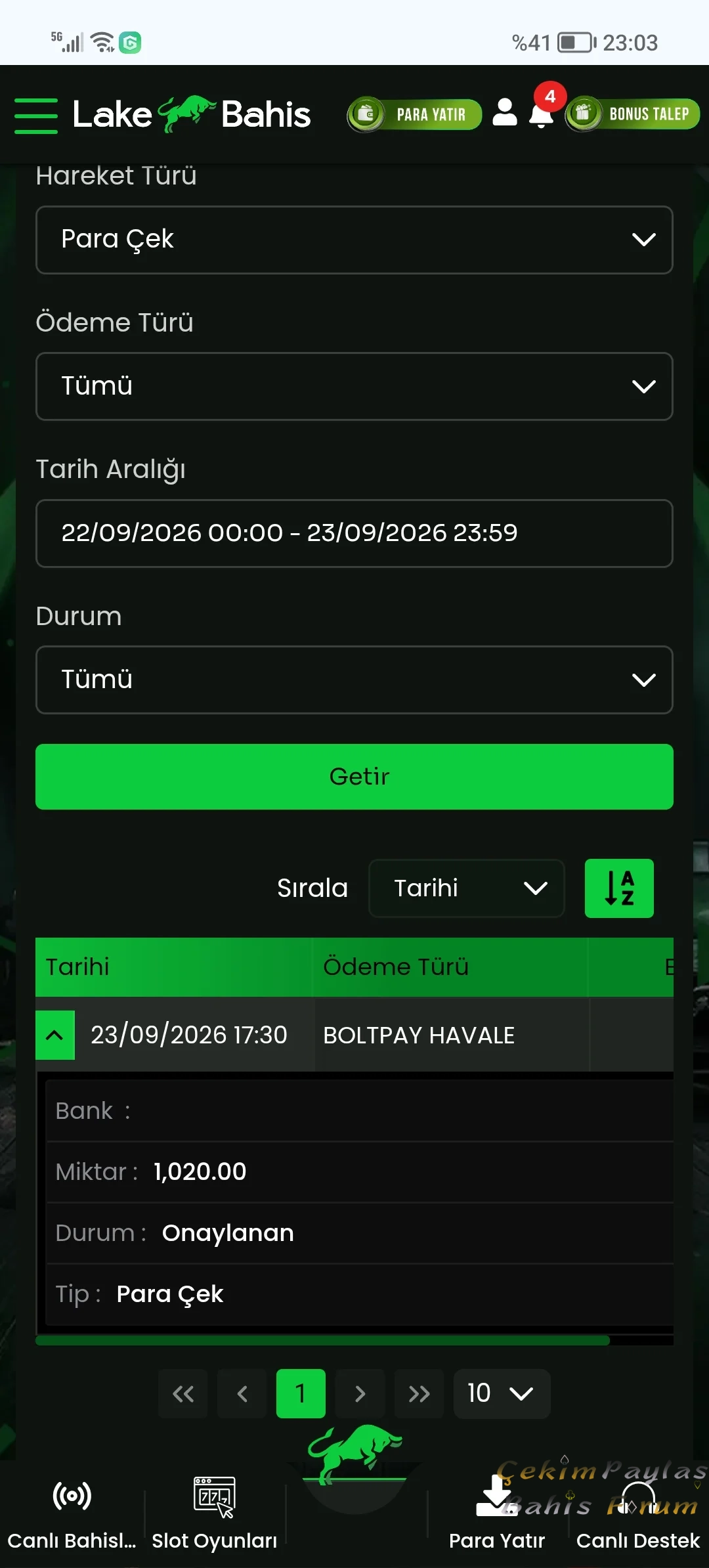Viewport: 709px width, 1568px height.
Task: Expand the Hareket Türü dropdown
Action: point(354,240)
